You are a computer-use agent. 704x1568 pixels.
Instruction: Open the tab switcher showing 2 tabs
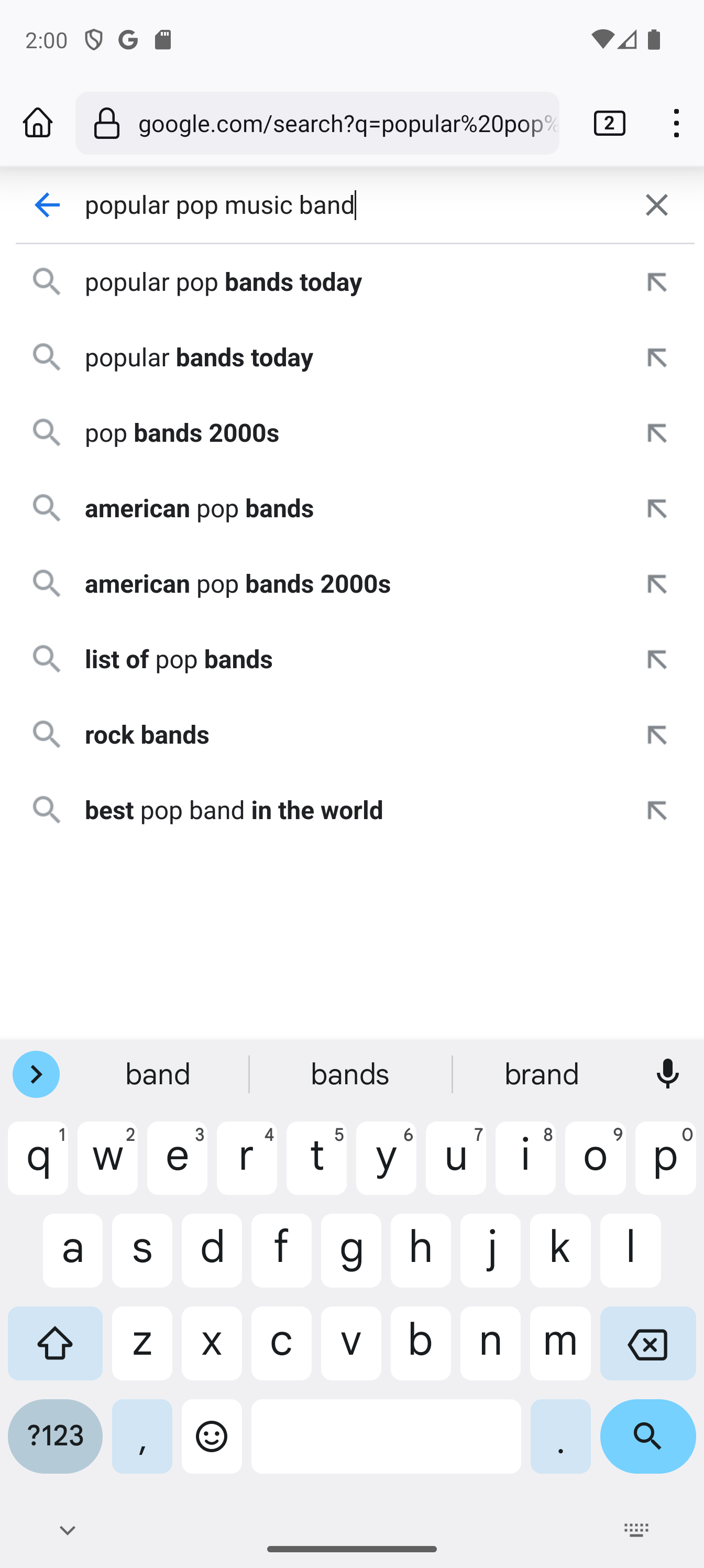click(x=609, y=123)
